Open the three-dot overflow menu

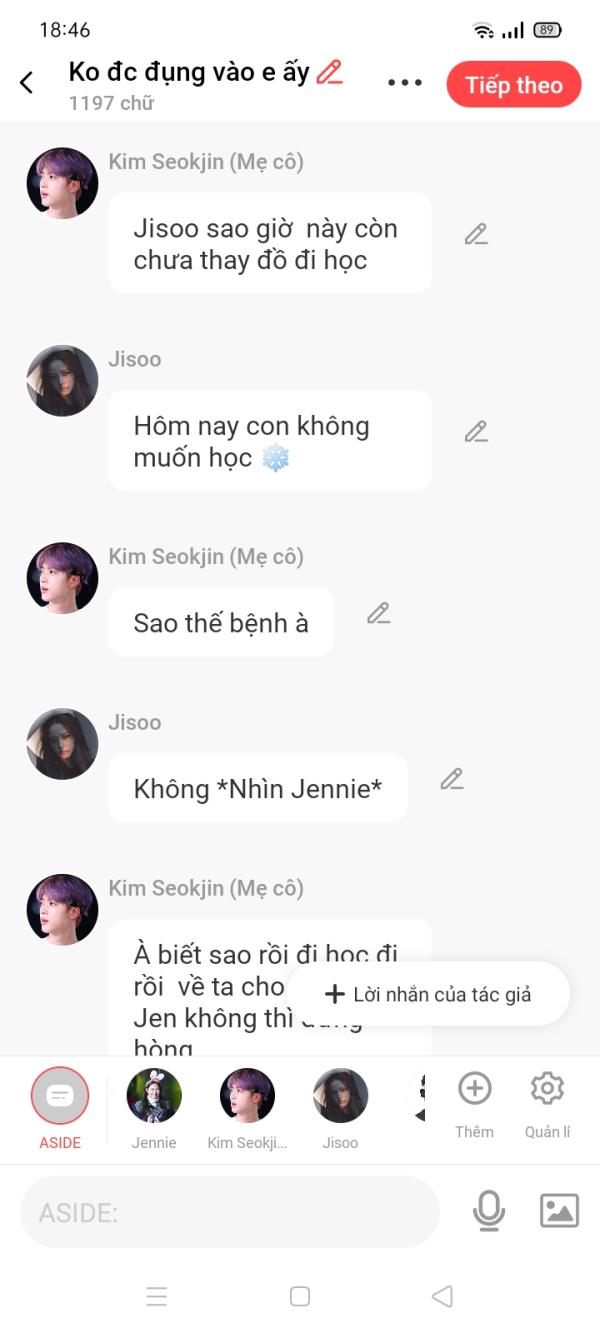click(405, 83)
